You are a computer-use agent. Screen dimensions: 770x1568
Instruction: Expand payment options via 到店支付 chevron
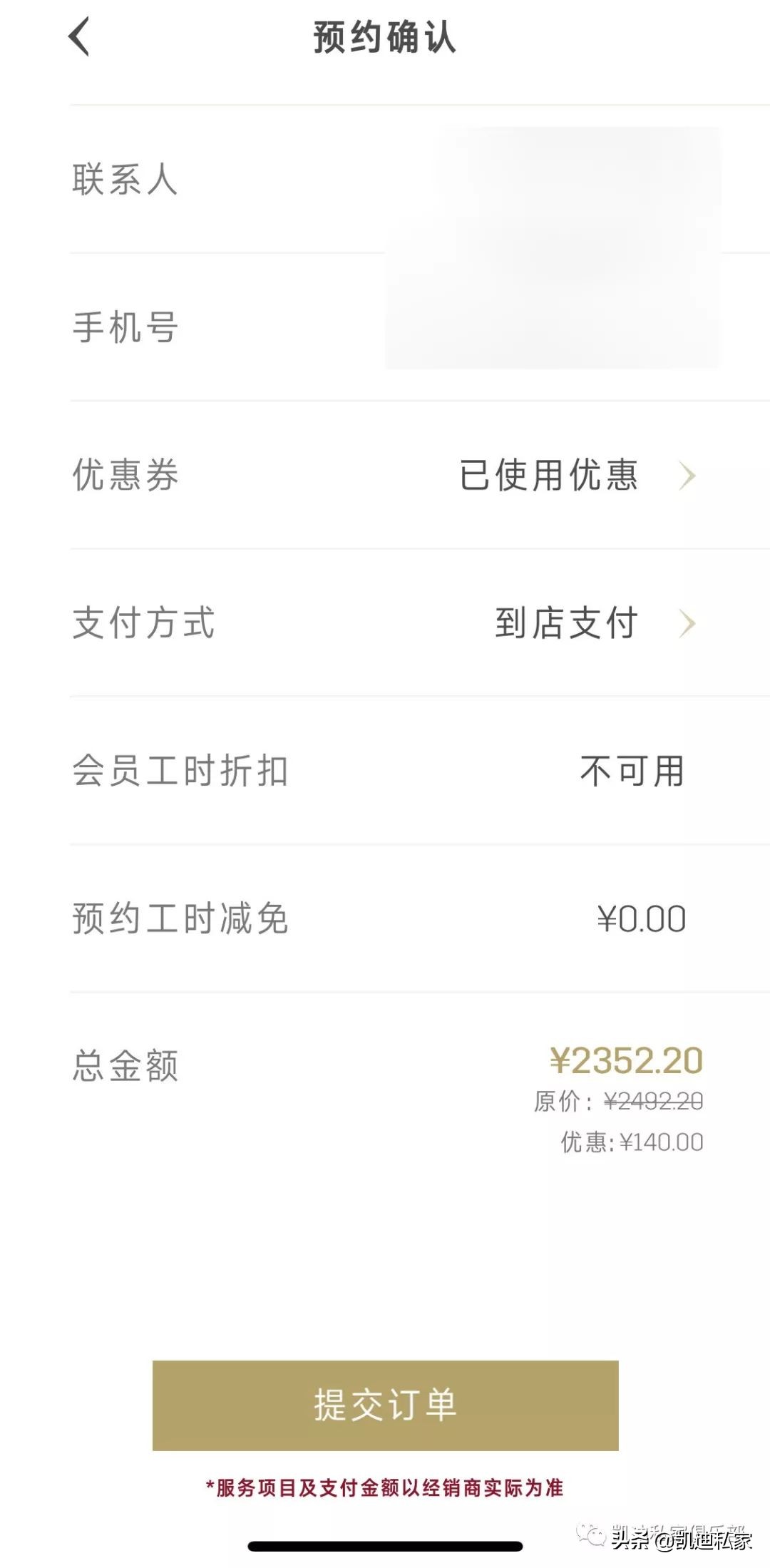[687, 623]
